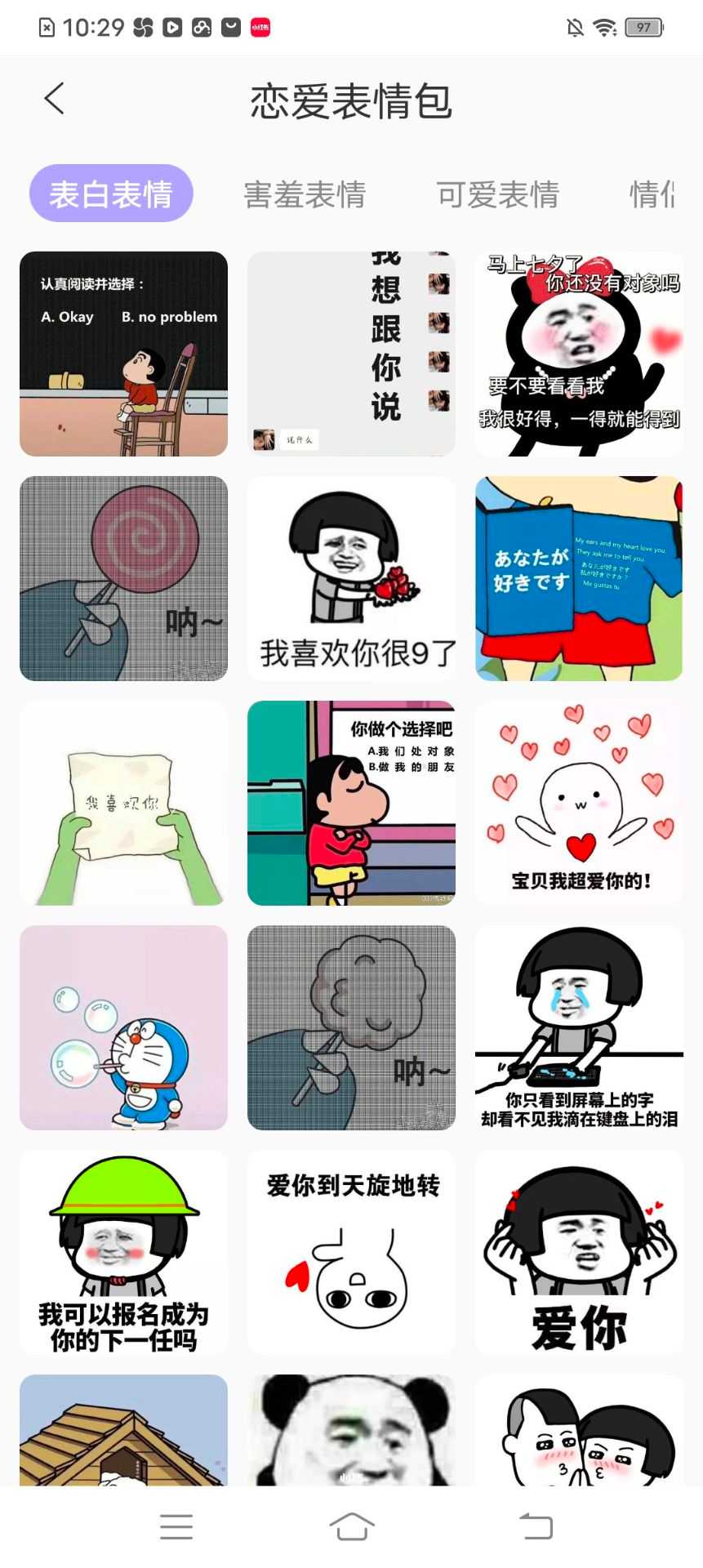The width and height of the screenshot is (703, 1568).
Task: Open the 爱你 heart-hands sticker
Action: coord(579,1252)
